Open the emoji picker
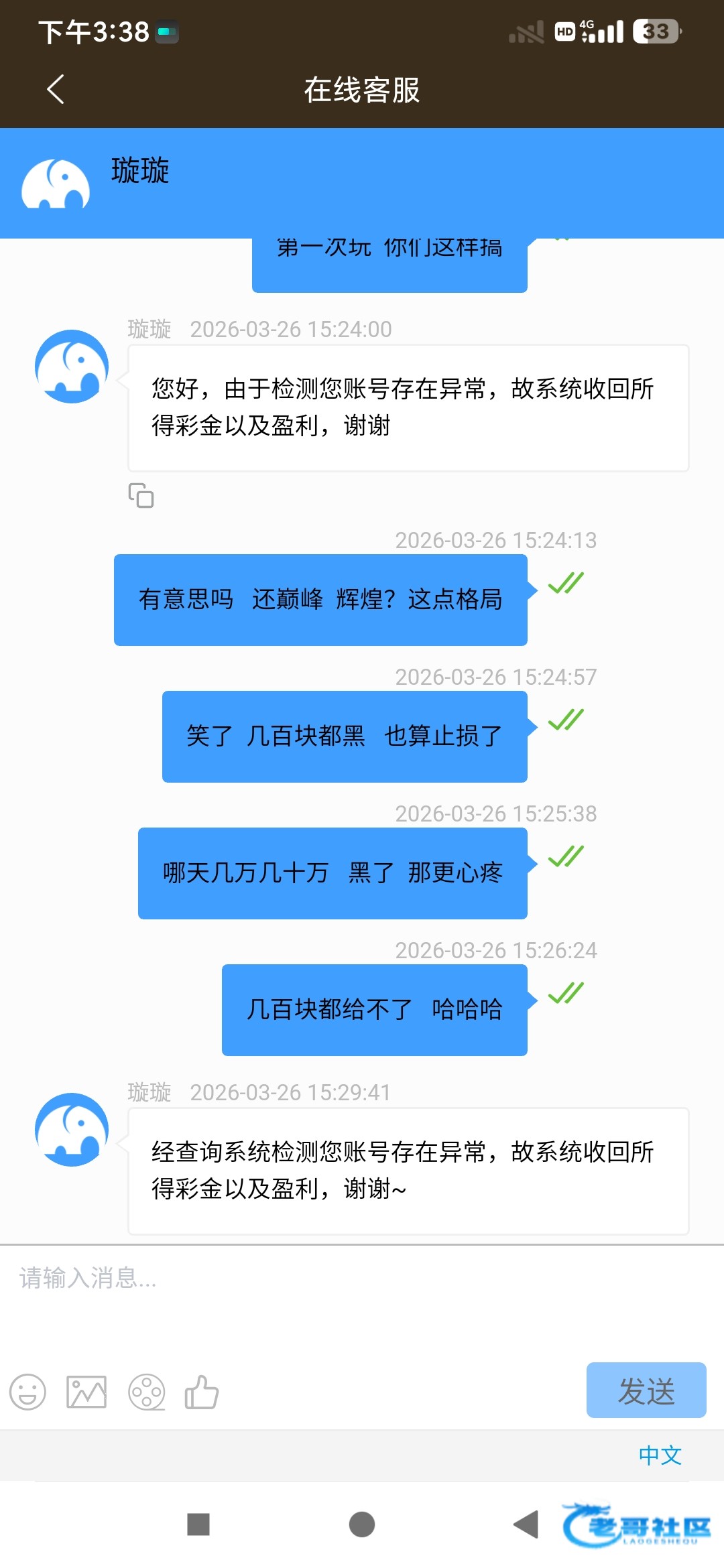The width and height of the screenshot is (724, 1568). pos(27,1392)
